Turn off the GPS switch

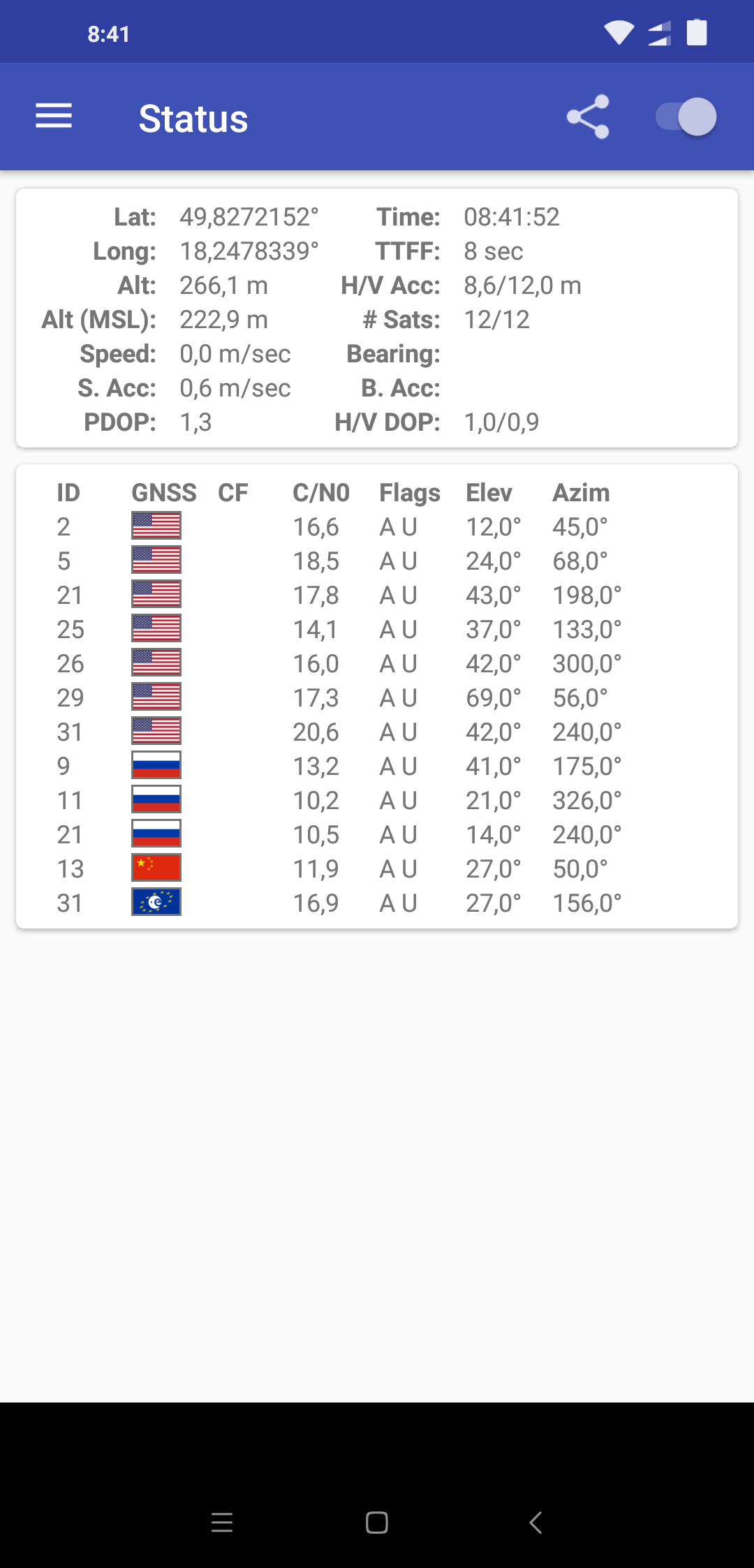coord(686,117)
